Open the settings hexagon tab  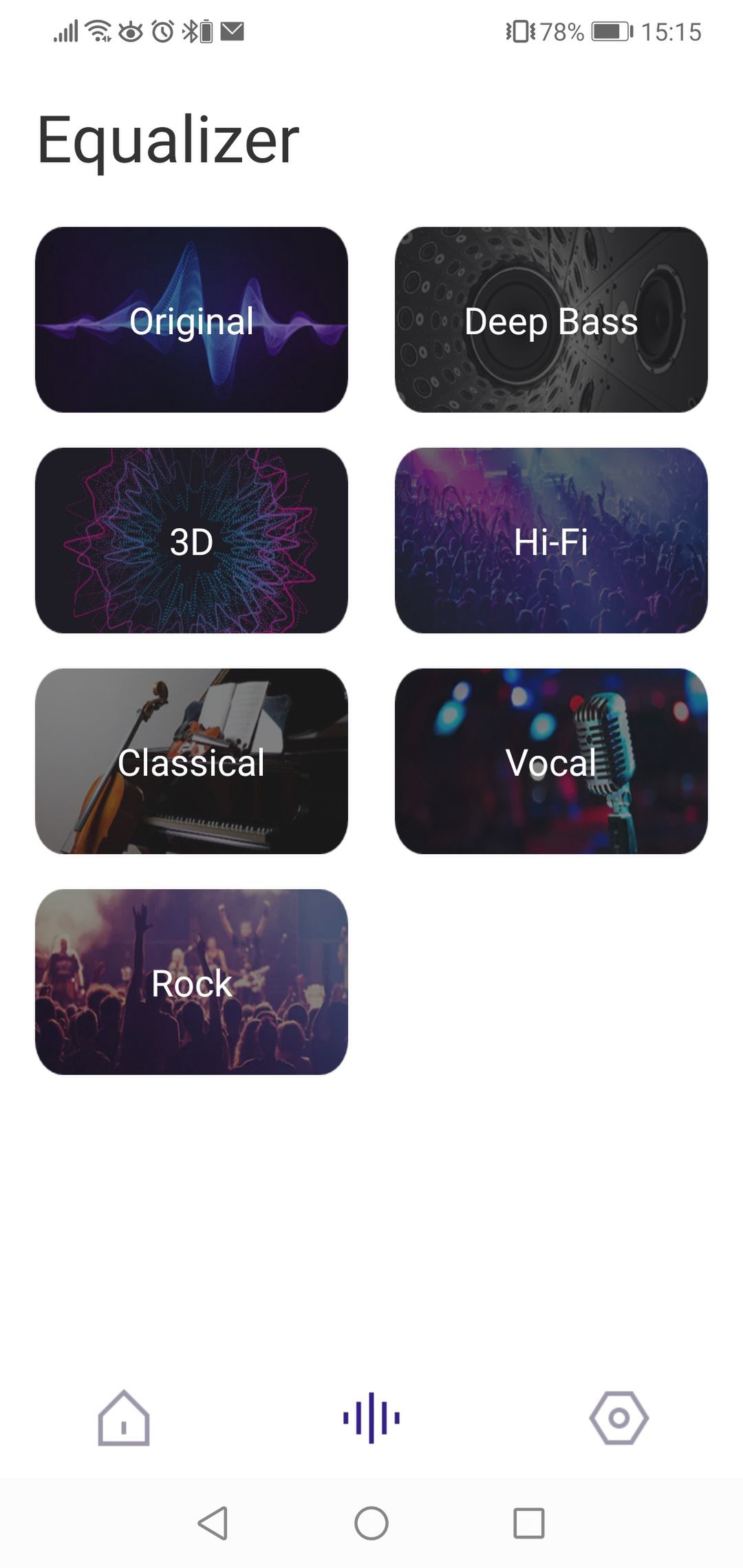[x=619, y=1417]
